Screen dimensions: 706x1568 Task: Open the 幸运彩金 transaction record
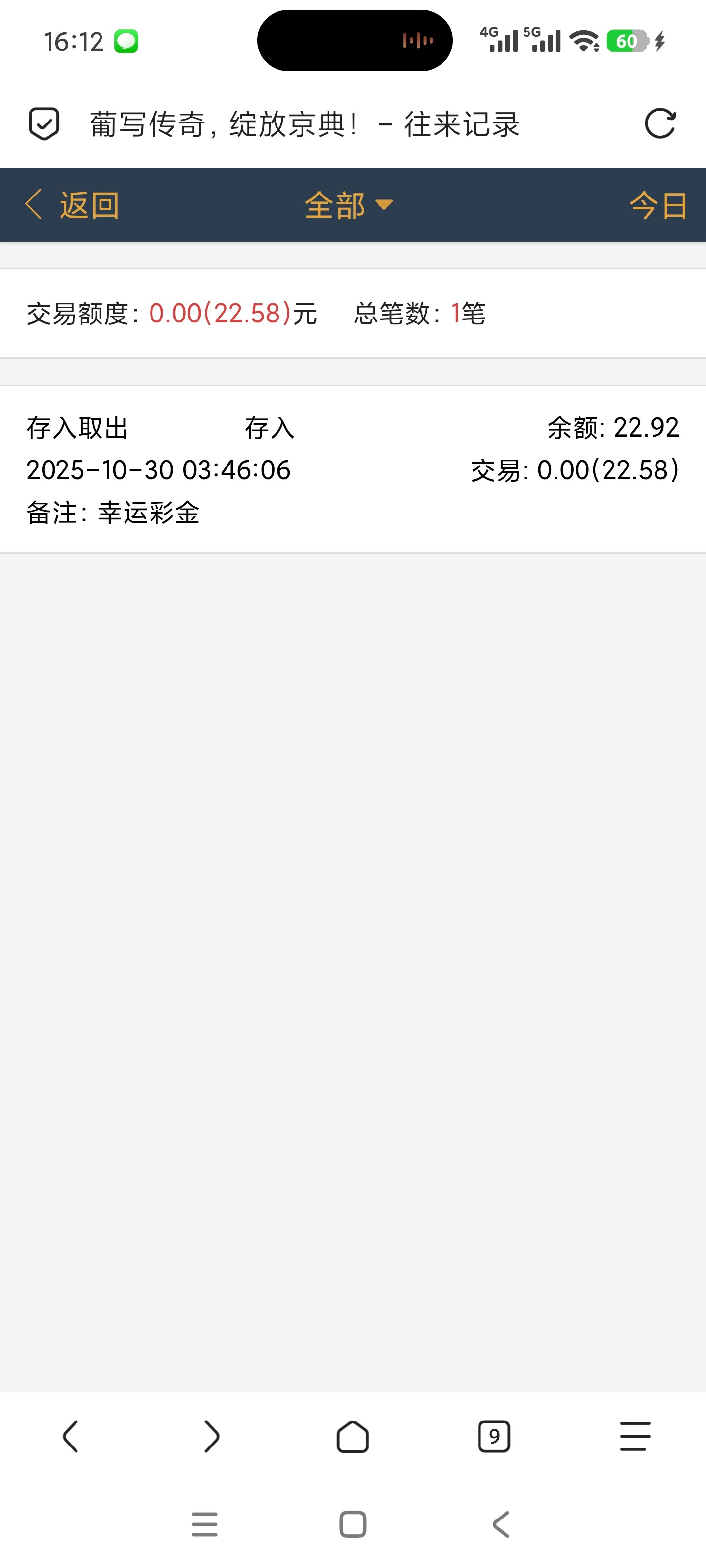(x=353, y=469)
